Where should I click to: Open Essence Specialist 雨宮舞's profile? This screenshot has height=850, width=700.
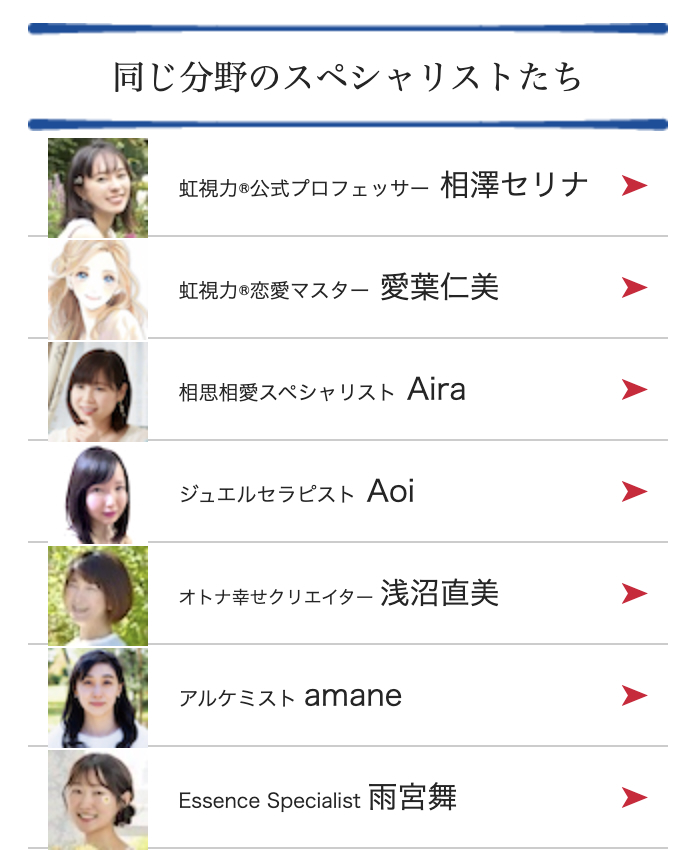tap(318, 798)
